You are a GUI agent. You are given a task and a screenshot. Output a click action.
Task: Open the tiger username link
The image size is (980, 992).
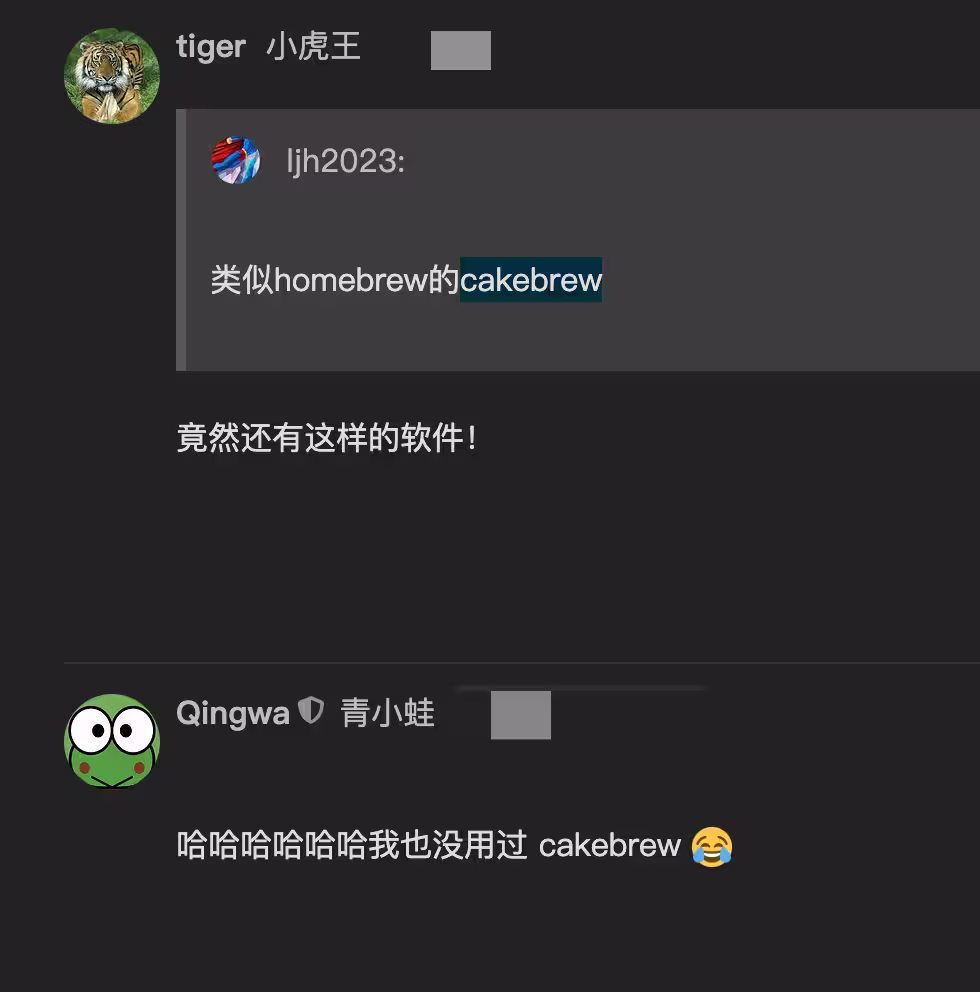(211, 47)
